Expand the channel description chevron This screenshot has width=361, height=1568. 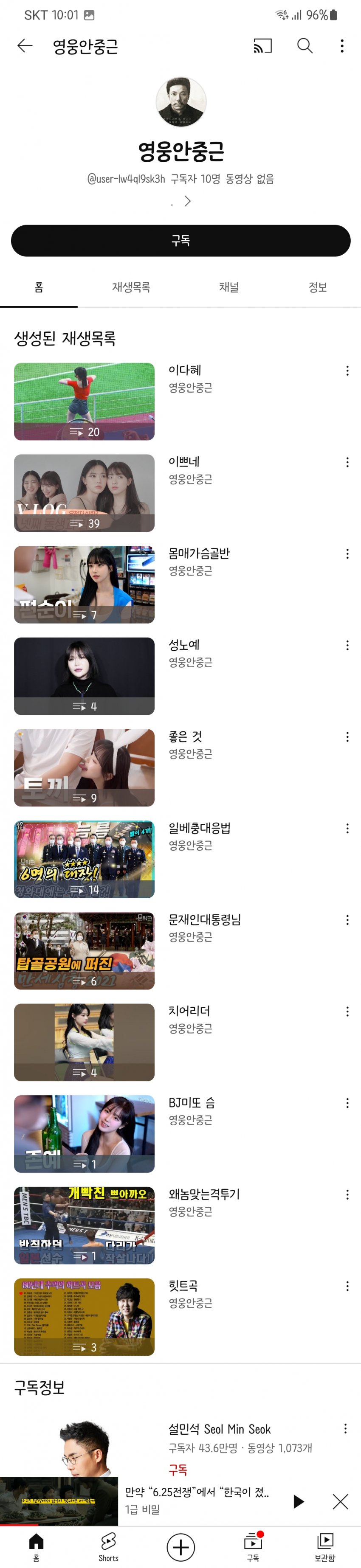tap(187, 202)
